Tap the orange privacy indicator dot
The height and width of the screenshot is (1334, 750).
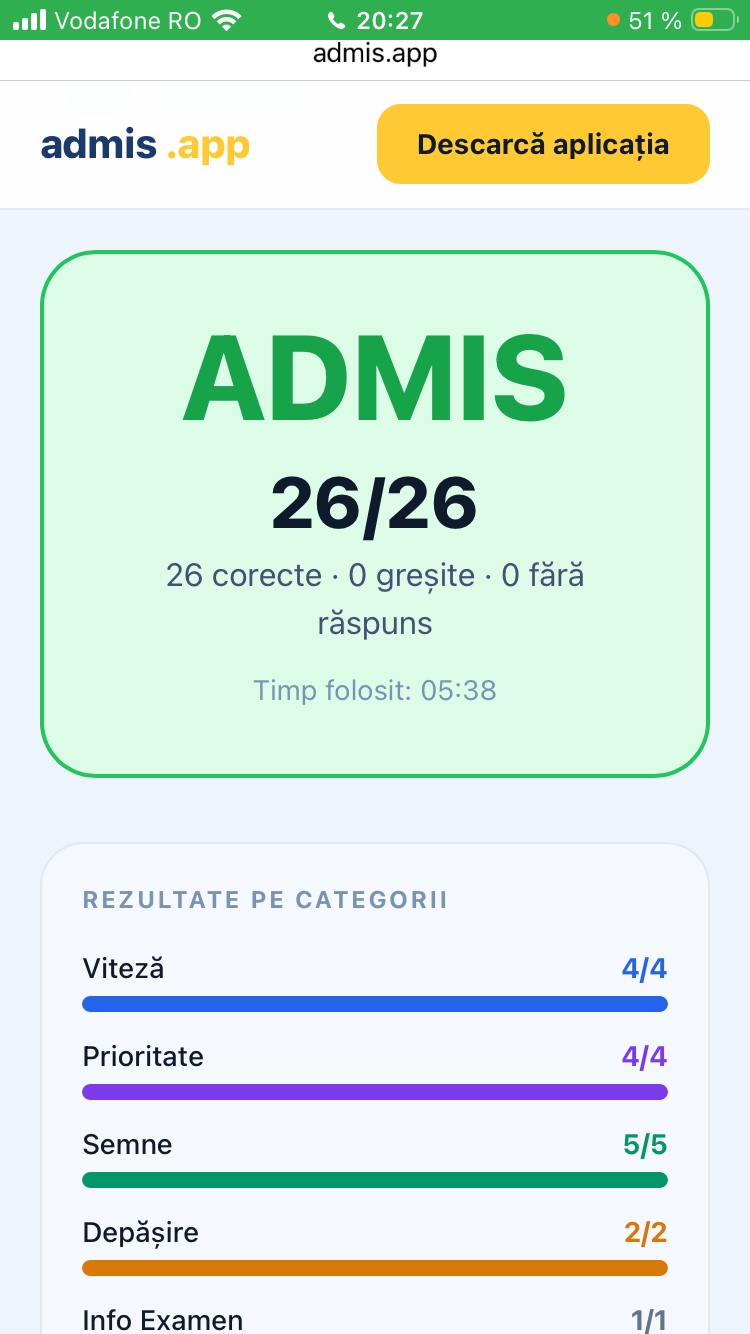coord(612,17)
